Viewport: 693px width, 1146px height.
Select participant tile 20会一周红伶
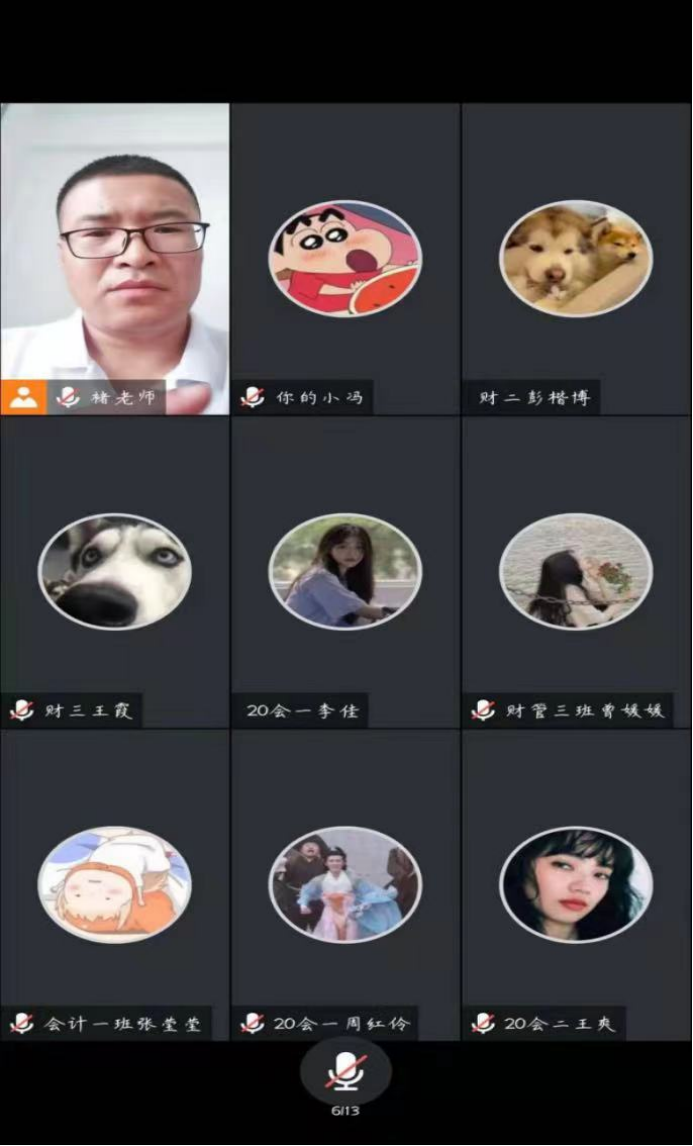click(345, 885)
